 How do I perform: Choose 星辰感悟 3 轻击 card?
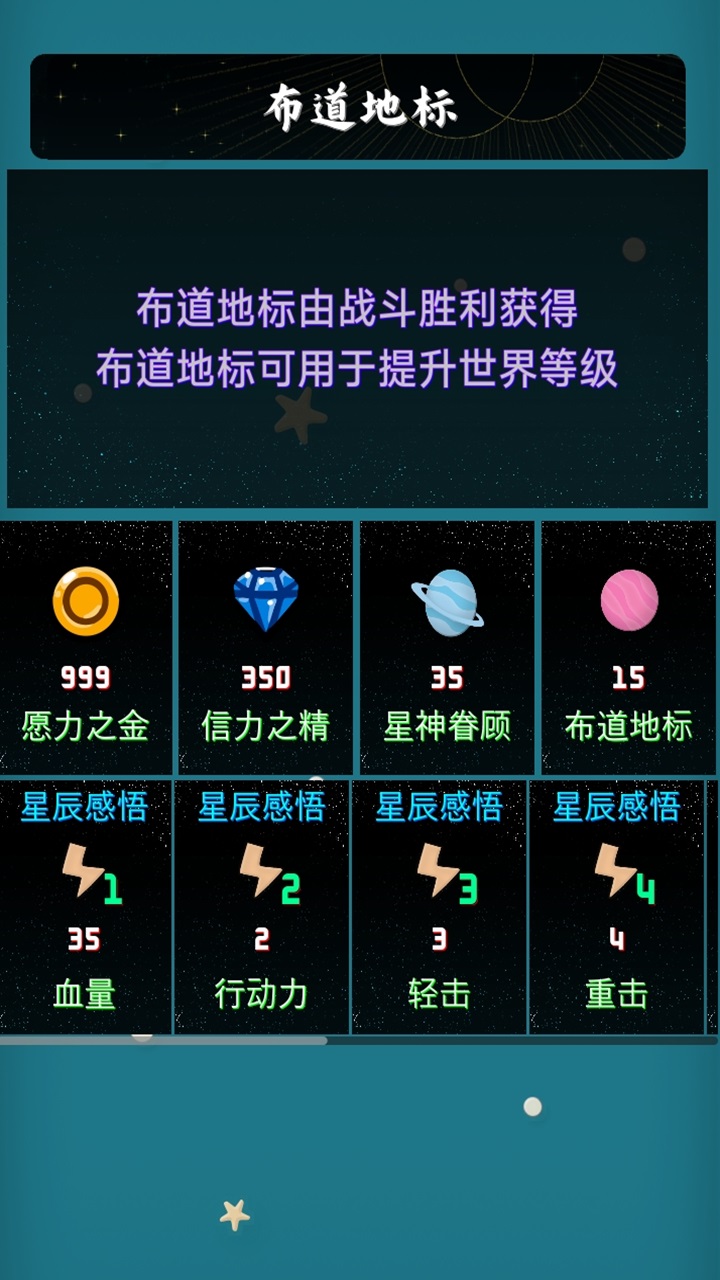pos(439,906)
